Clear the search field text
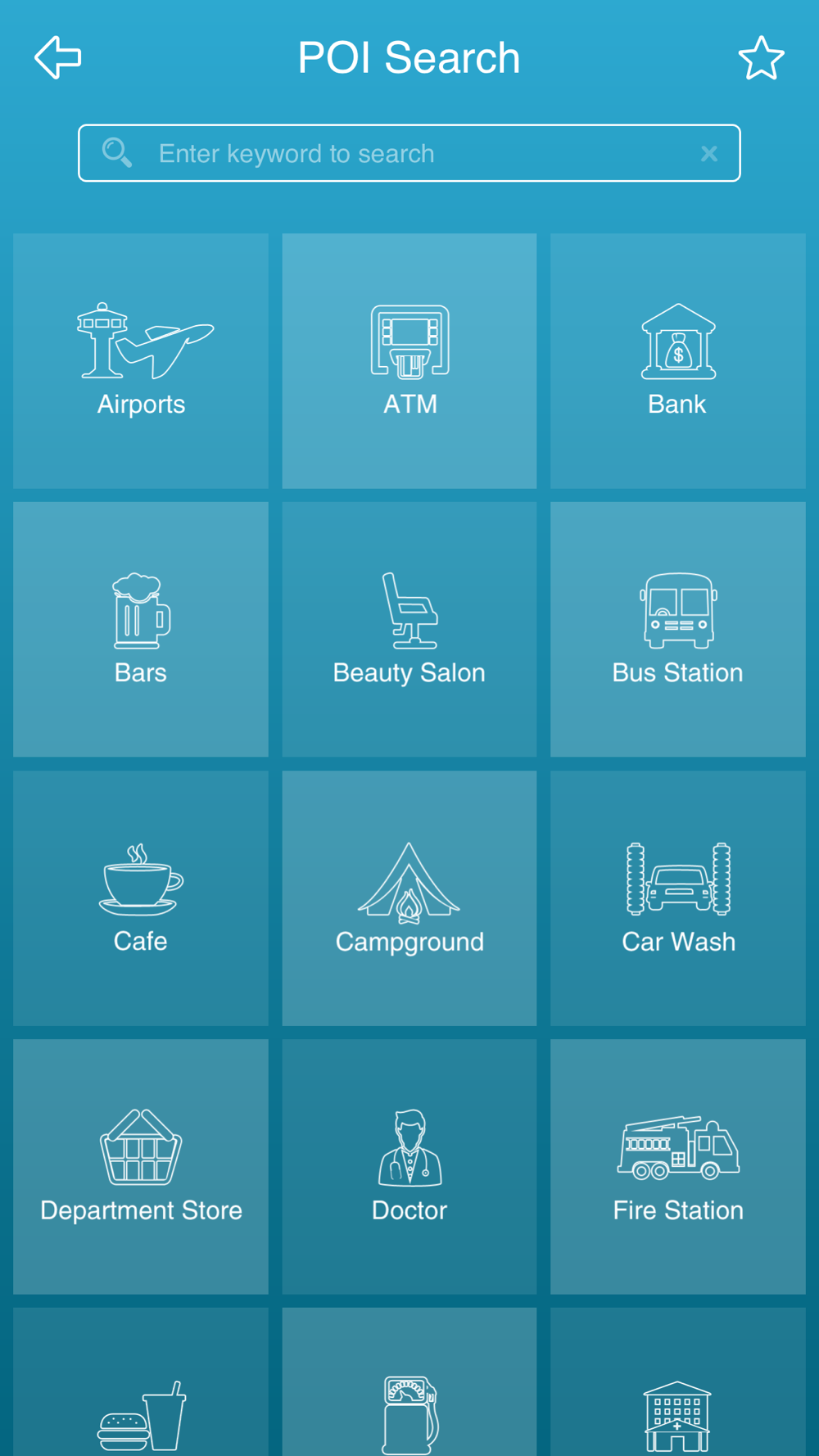The width and height of the screenshot is (819, 1456). point(709,153)
